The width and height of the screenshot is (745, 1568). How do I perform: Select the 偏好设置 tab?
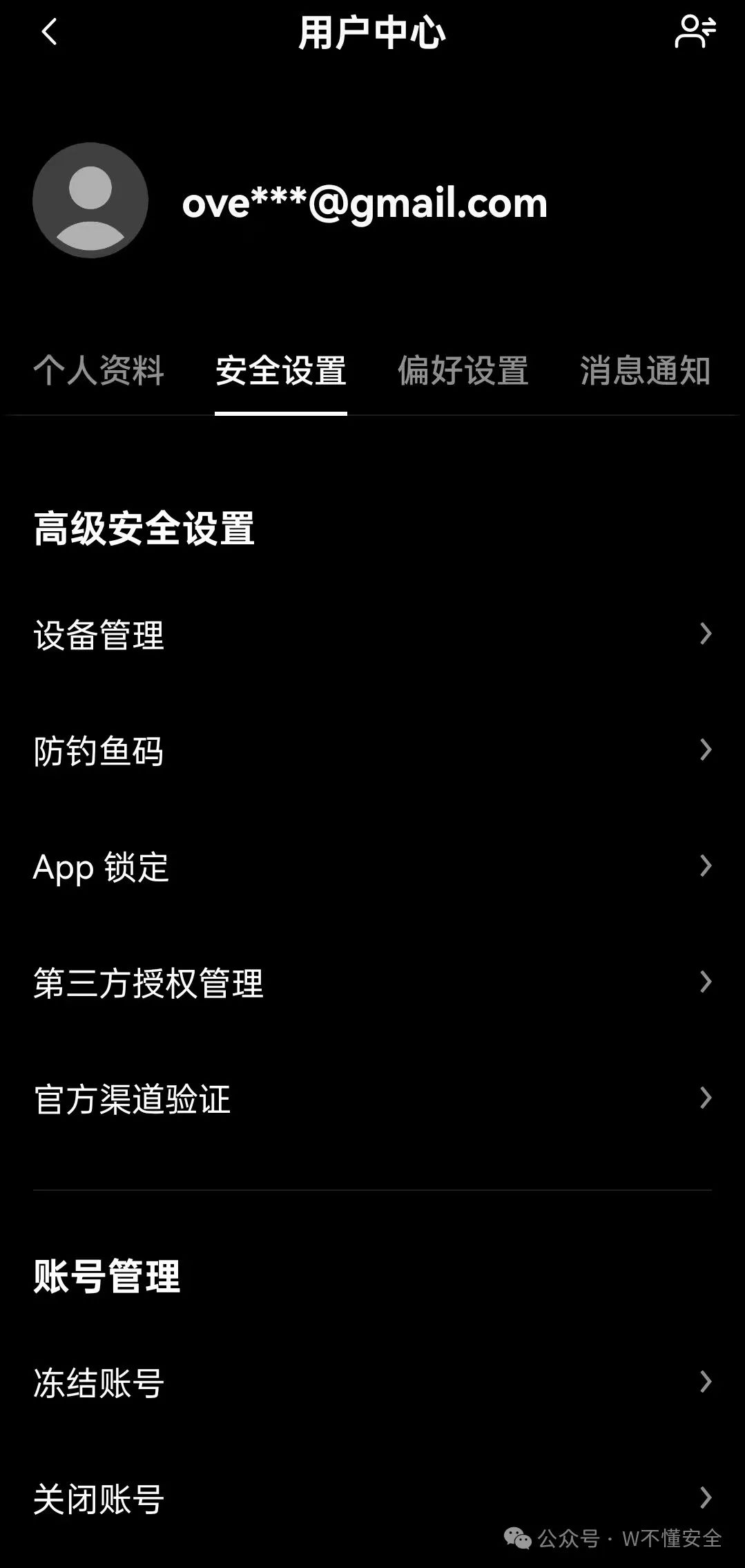[463, 370]
